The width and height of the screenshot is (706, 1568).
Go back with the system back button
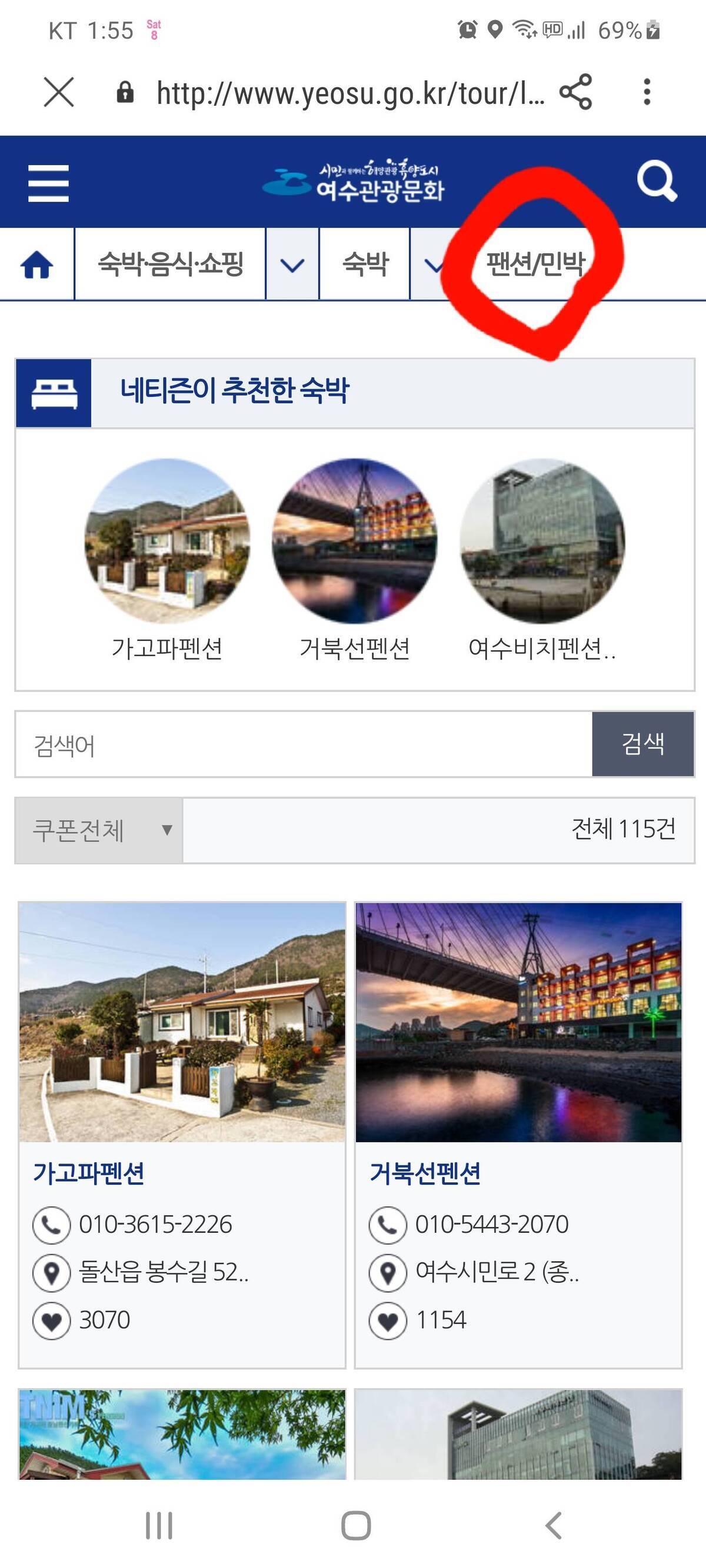pos(553,1526)
